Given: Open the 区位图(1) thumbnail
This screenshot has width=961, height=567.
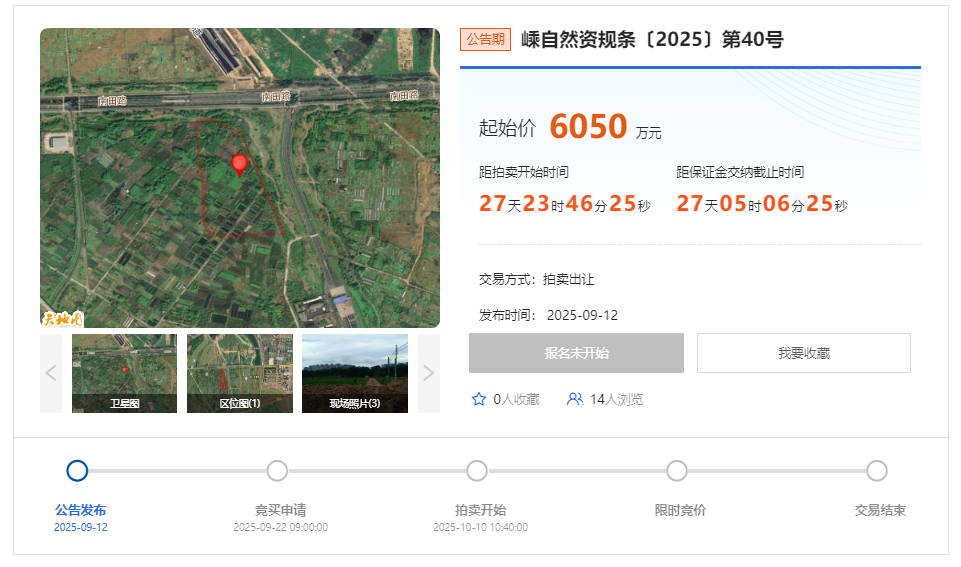Looking at the screenshot, I should (239, 373).
